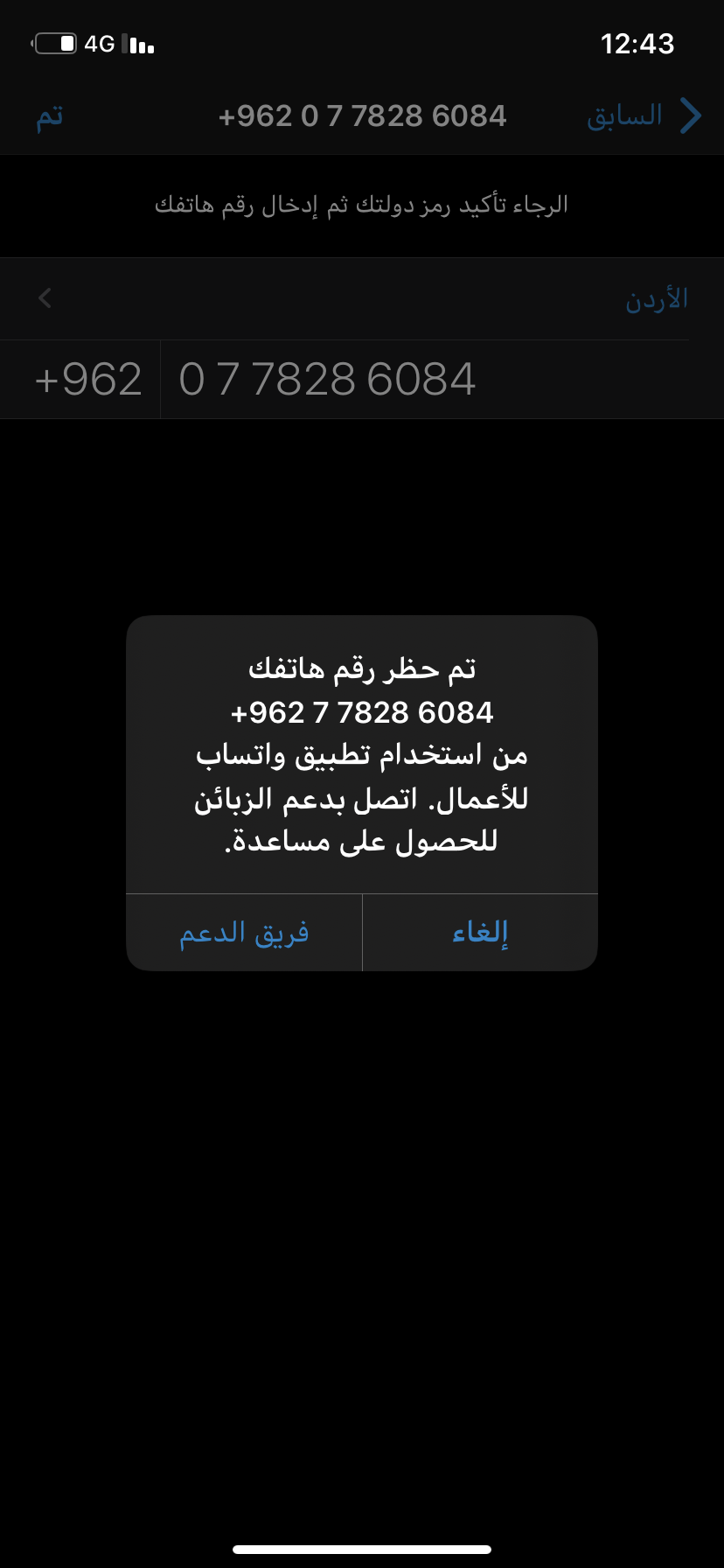724x1568 pixels.
Task: Go back with the السابق button
Action: click(644, 115)
